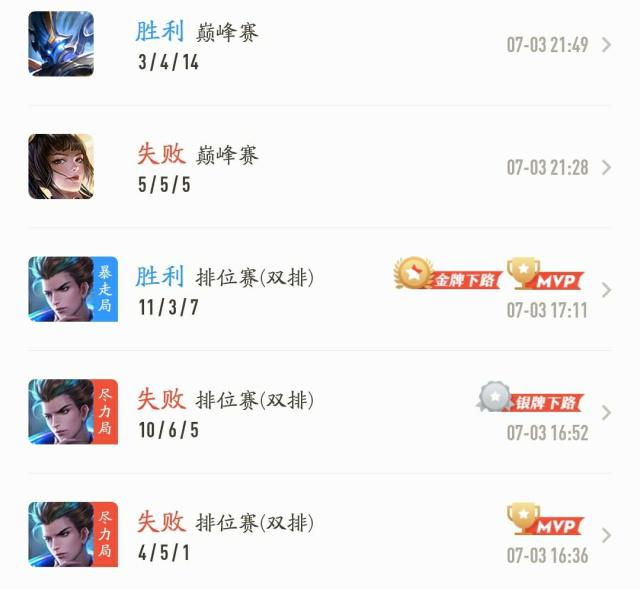View the 胜利 排位赛 match at 17:11
The image size is (640, 589).
320,290
